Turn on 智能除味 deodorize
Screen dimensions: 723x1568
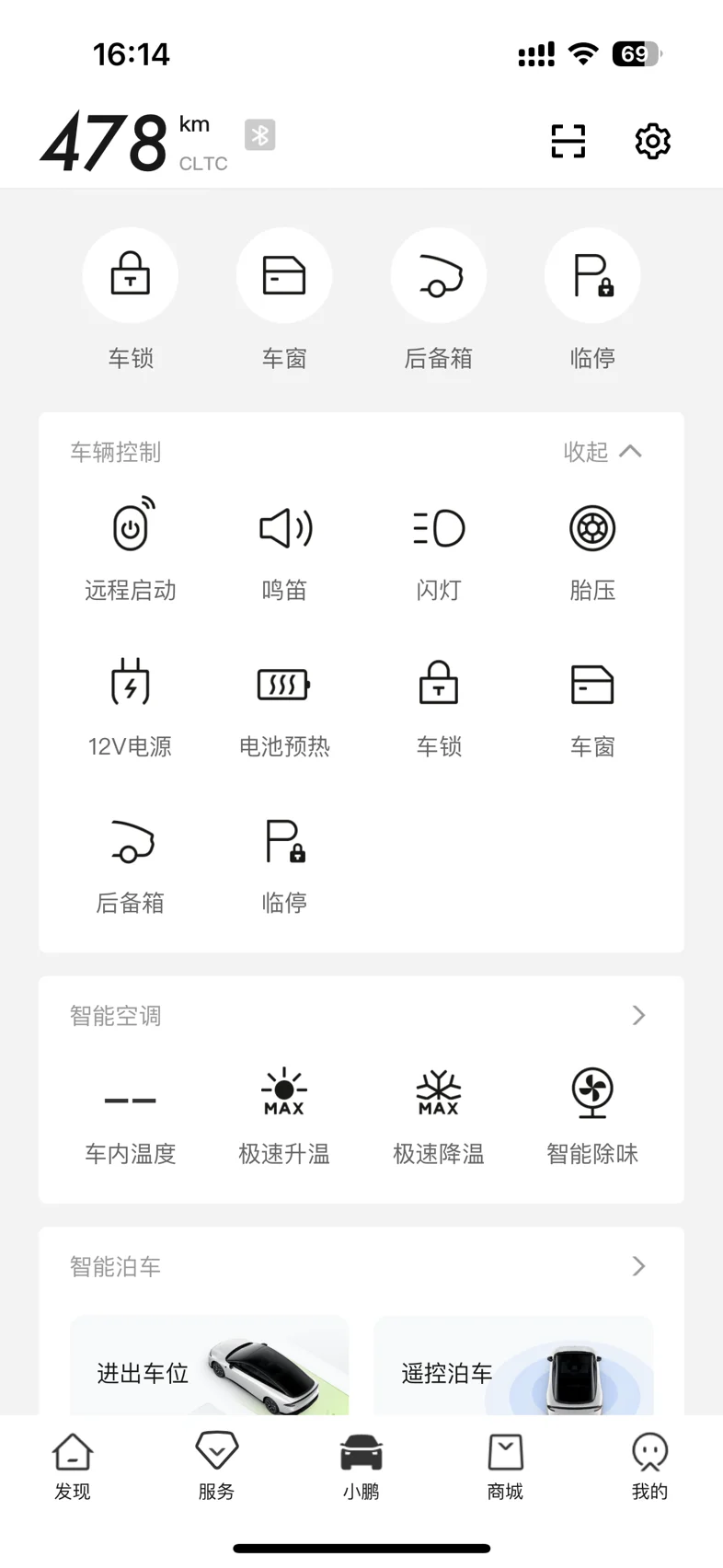click(x=592, y=1115)
